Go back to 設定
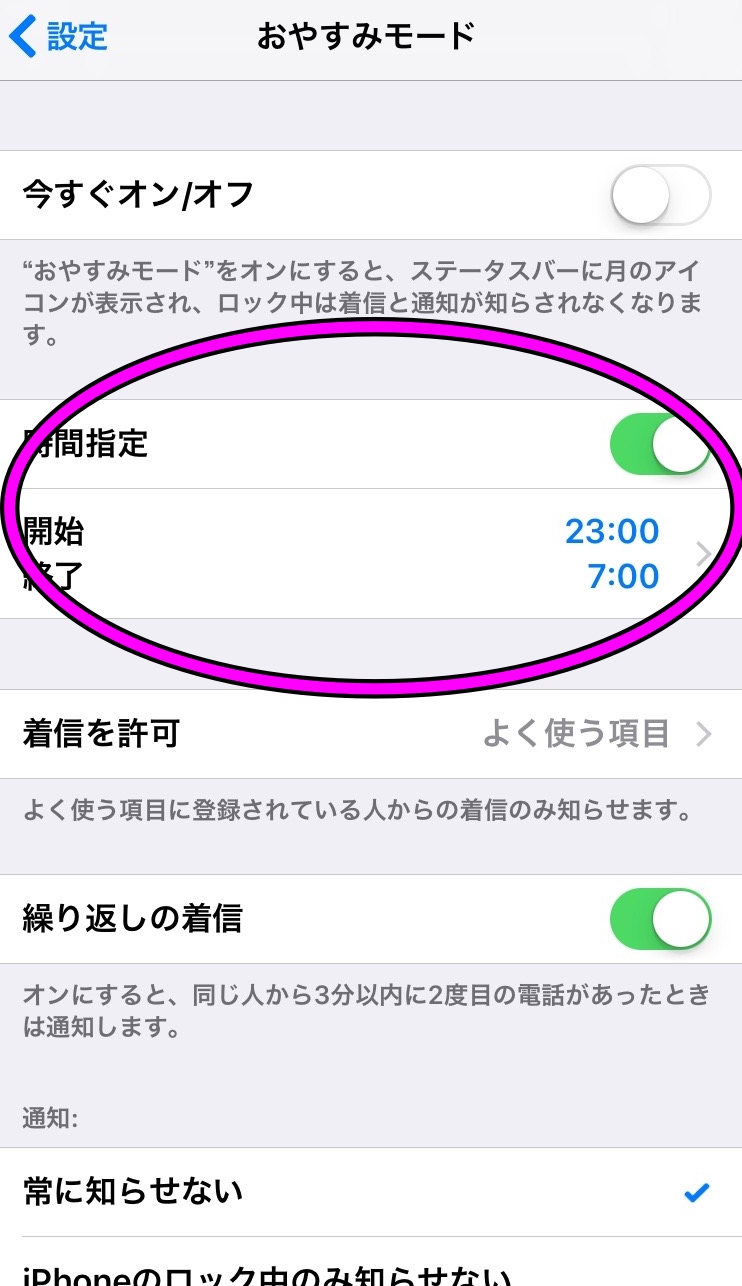This screenshot has width=742, height=1286. [58, 37]
